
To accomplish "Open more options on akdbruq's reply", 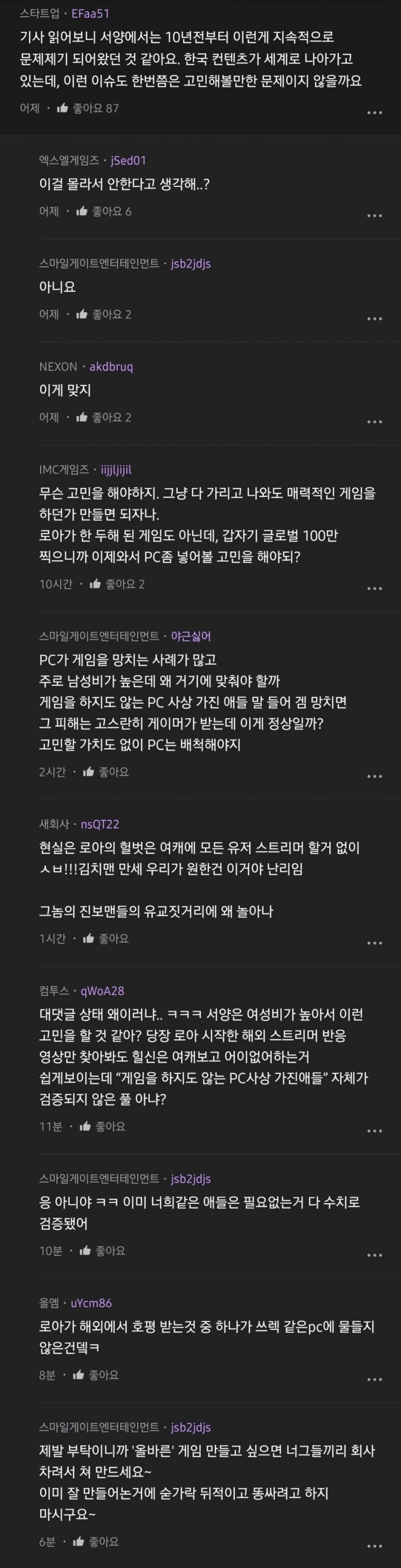I will (375, 421).
